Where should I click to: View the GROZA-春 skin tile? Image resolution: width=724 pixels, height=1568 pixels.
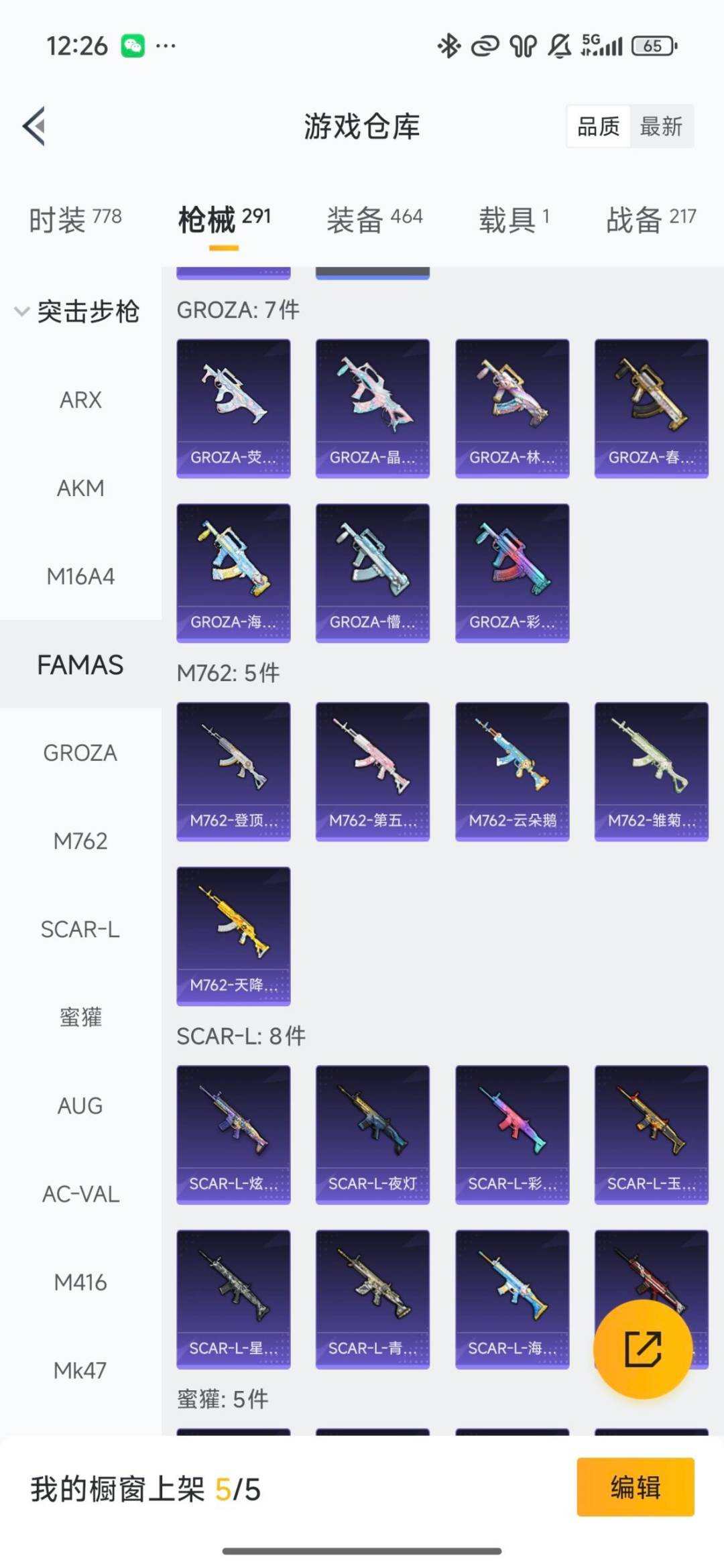pyautogui.click(x=651, y=408)
